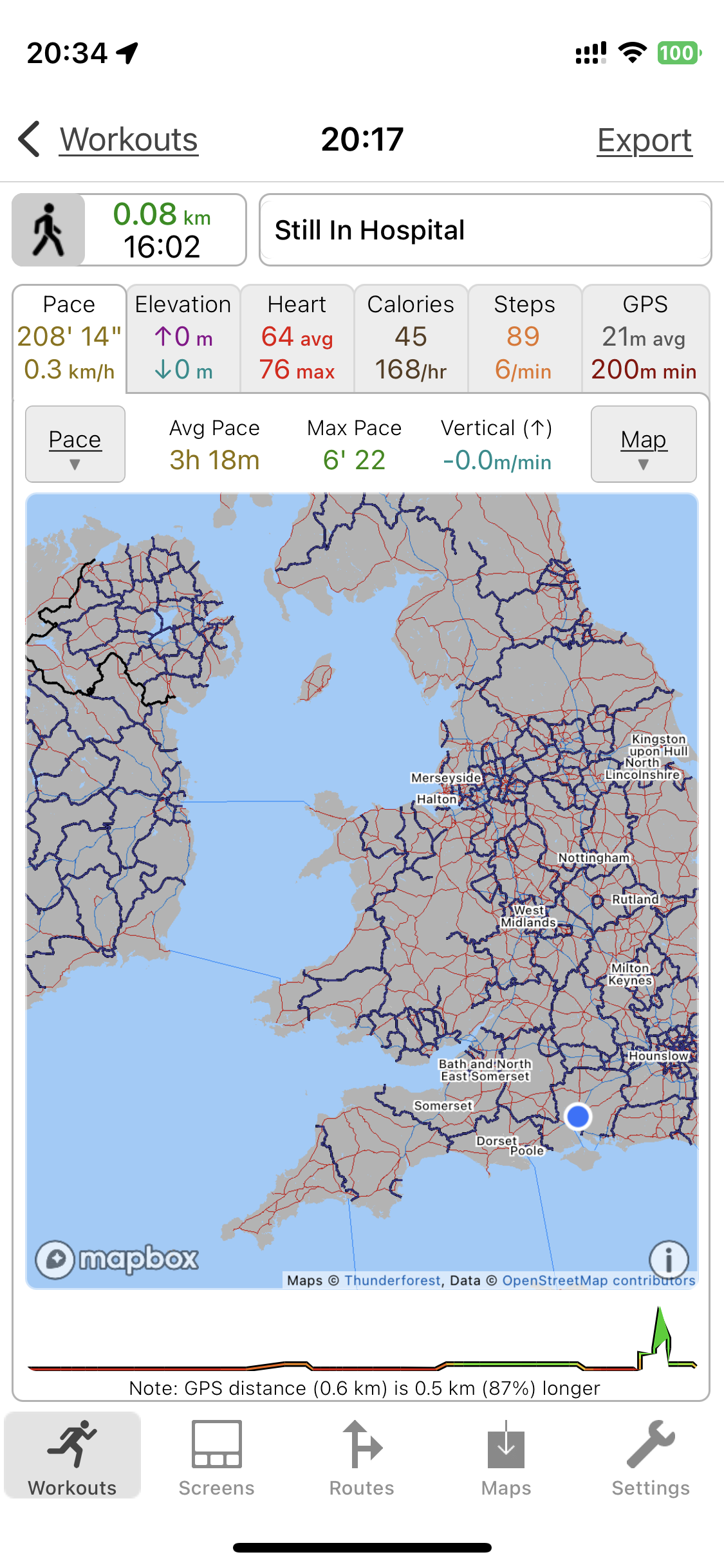
Task: Select the Workouts bottom tab
Action: (x=73, y=1457)
